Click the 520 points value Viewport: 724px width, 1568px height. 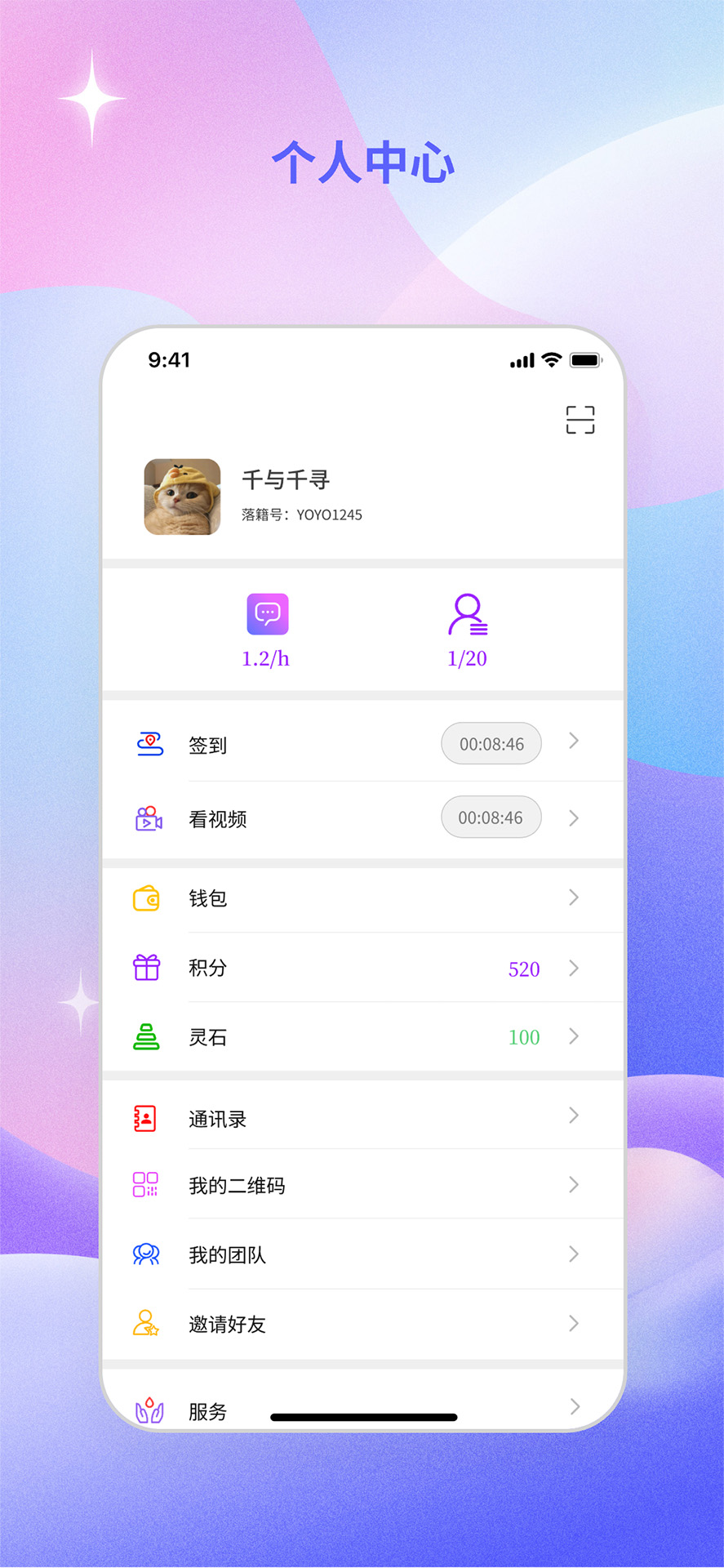point(523,969)
